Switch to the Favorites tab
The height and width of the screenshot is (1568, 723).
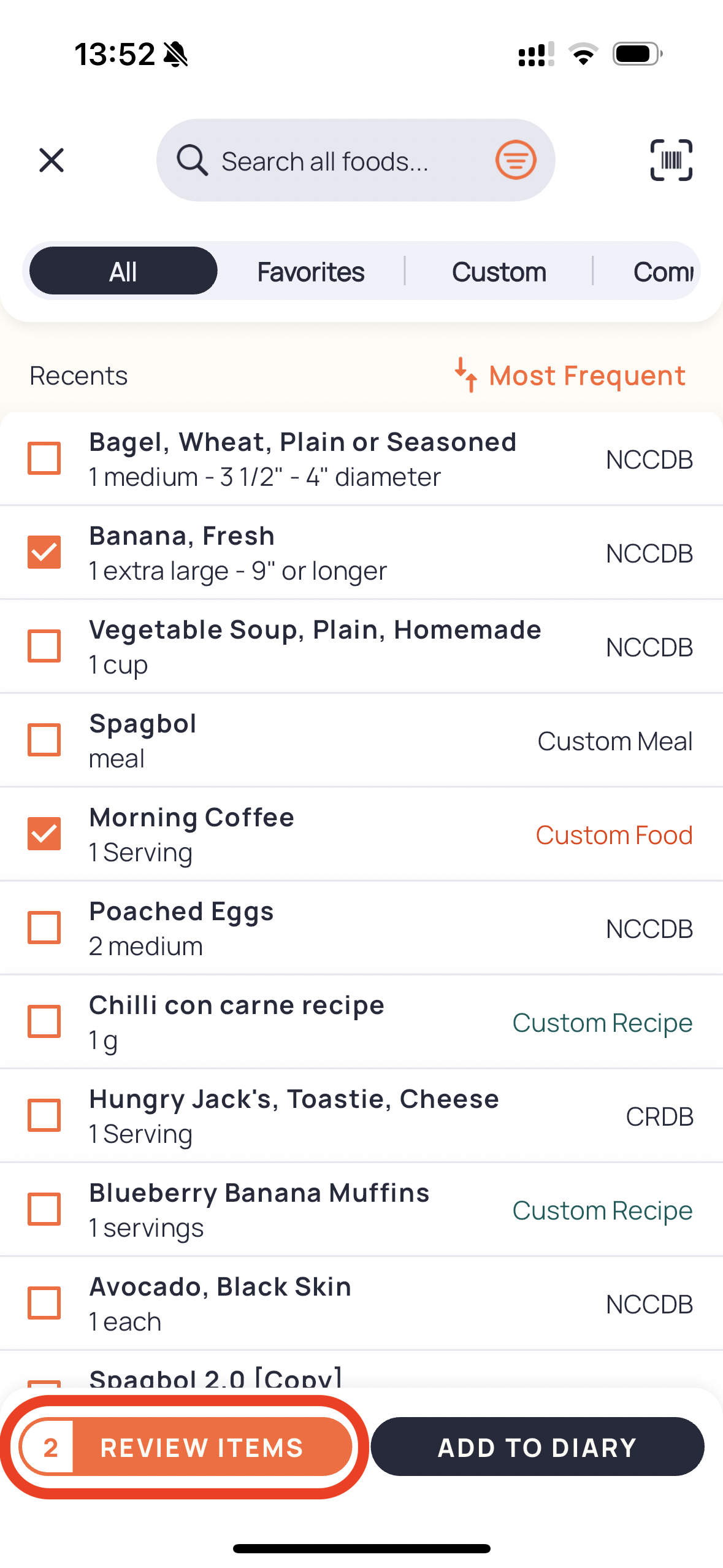click(310, 271)
